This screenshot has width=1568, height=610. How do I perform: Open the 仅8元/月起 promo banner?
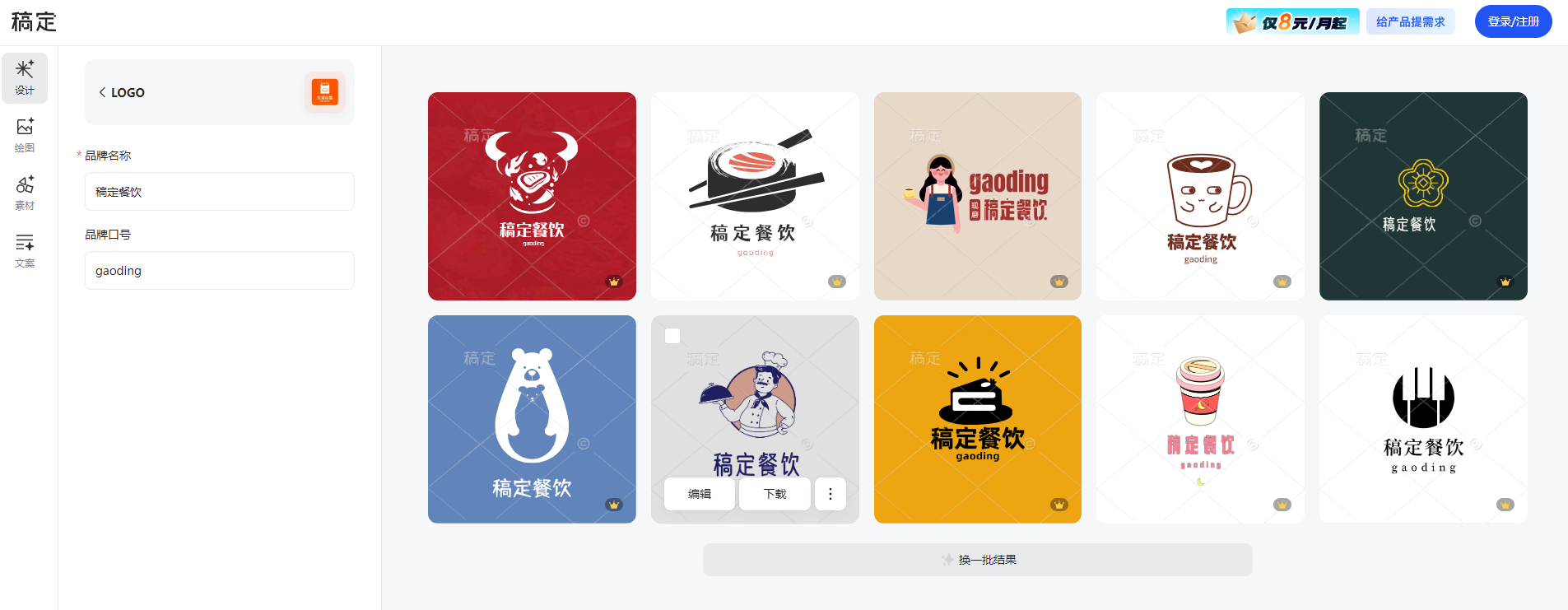coord(1292,21)
